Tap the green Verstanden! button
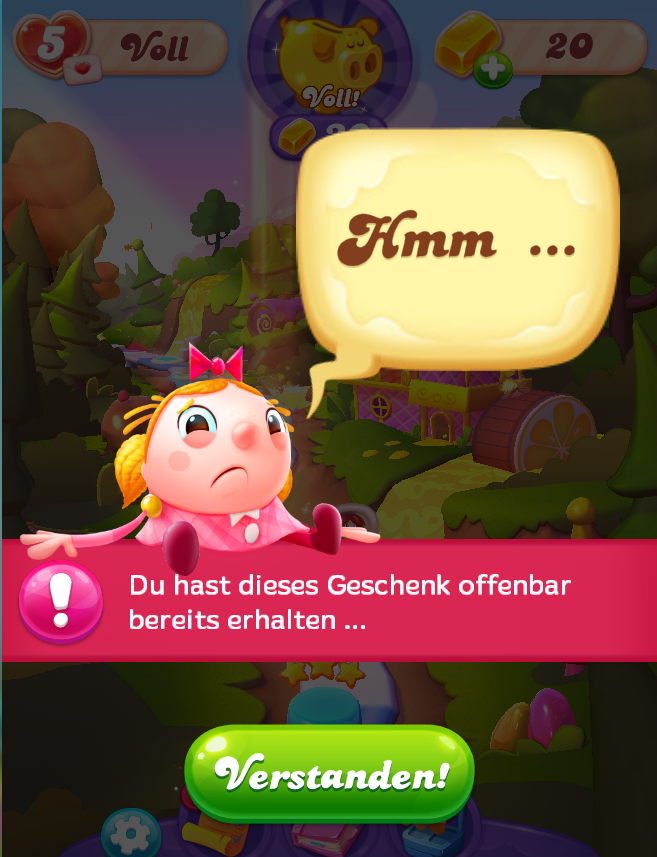This screenshot has width=657, height=857. click(x=330, y=774)
